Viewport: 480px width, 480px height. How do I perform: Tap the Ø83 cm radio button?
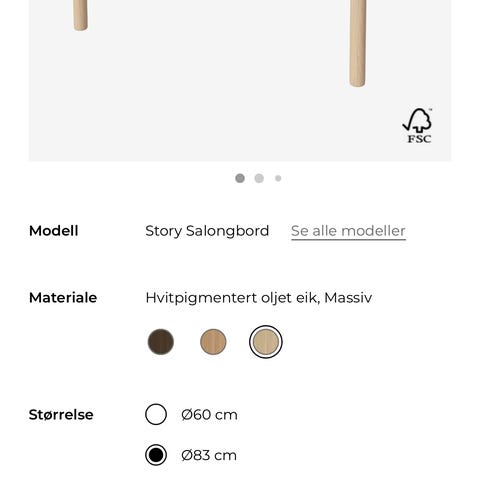(x=156, y=455)
